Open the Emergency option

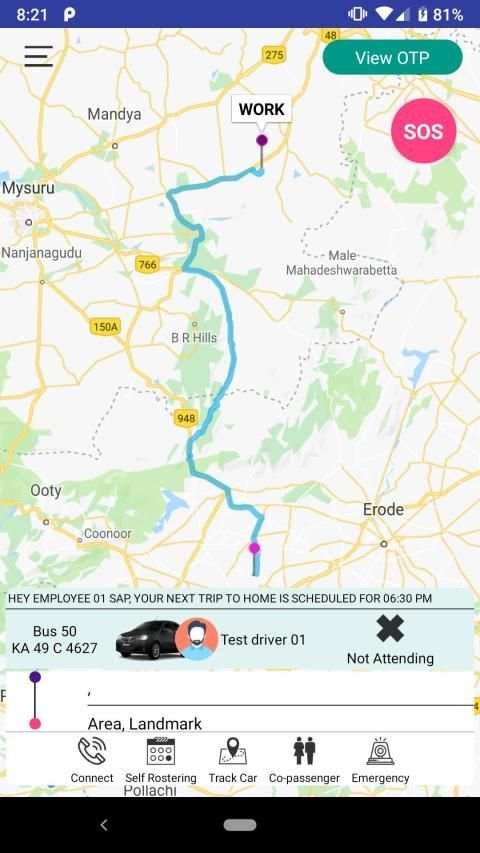pos(380,760)
